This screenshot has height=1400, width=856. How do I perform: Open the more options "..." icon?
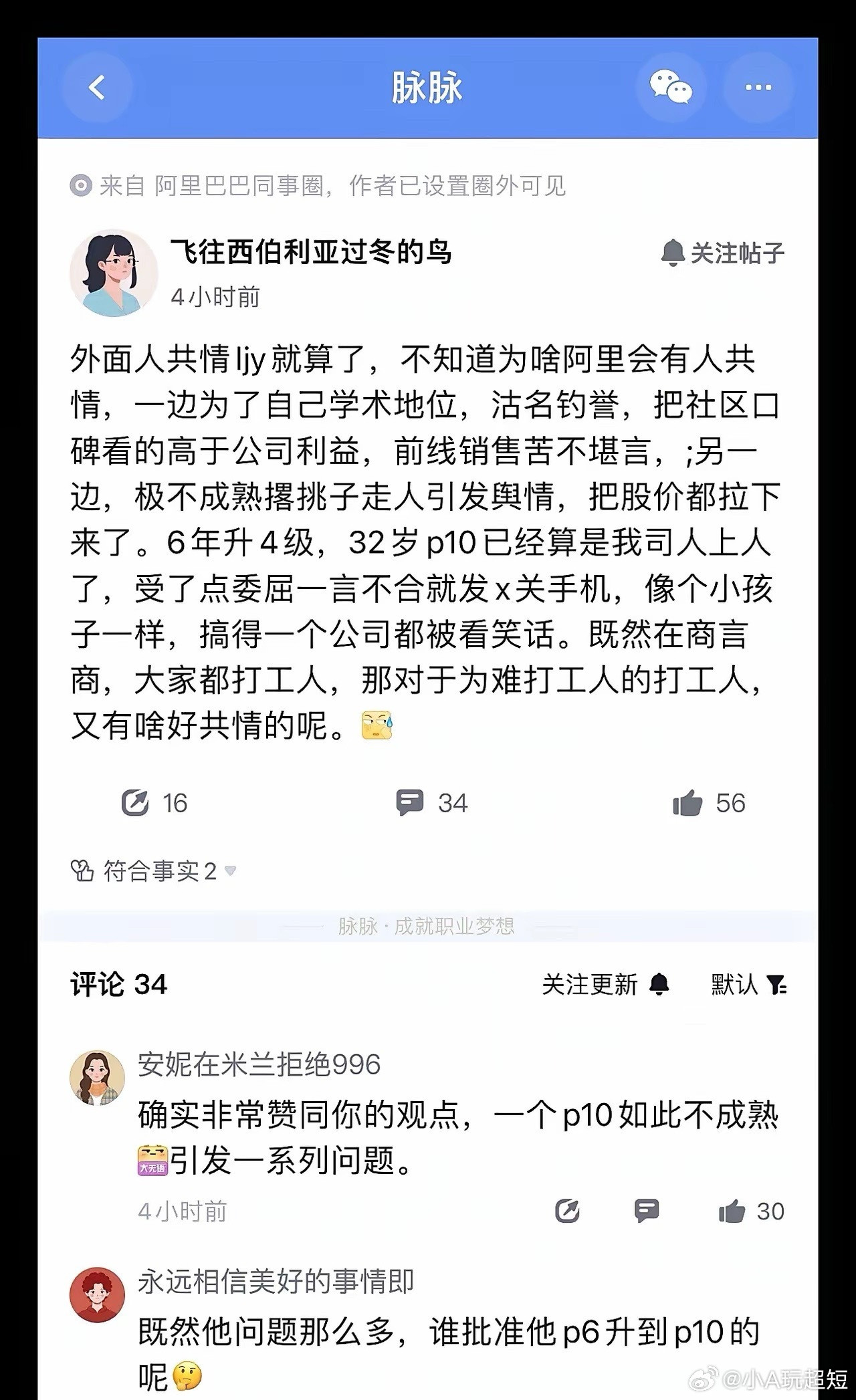tap(760, 88)
